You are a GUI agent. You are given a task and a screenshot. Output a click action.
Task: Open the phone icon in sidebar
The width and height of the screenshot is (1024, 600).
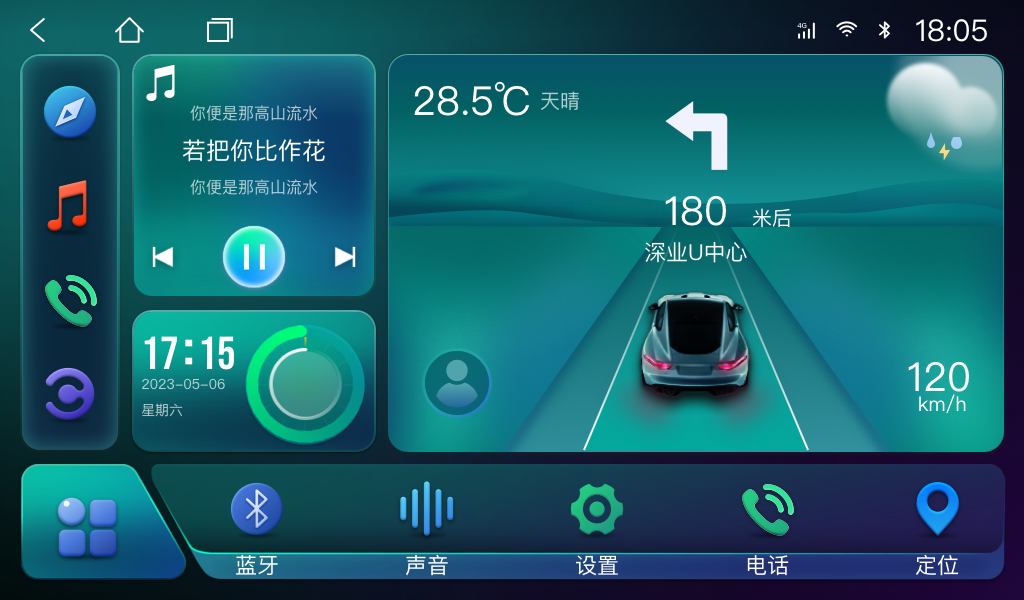pos(70,300)
